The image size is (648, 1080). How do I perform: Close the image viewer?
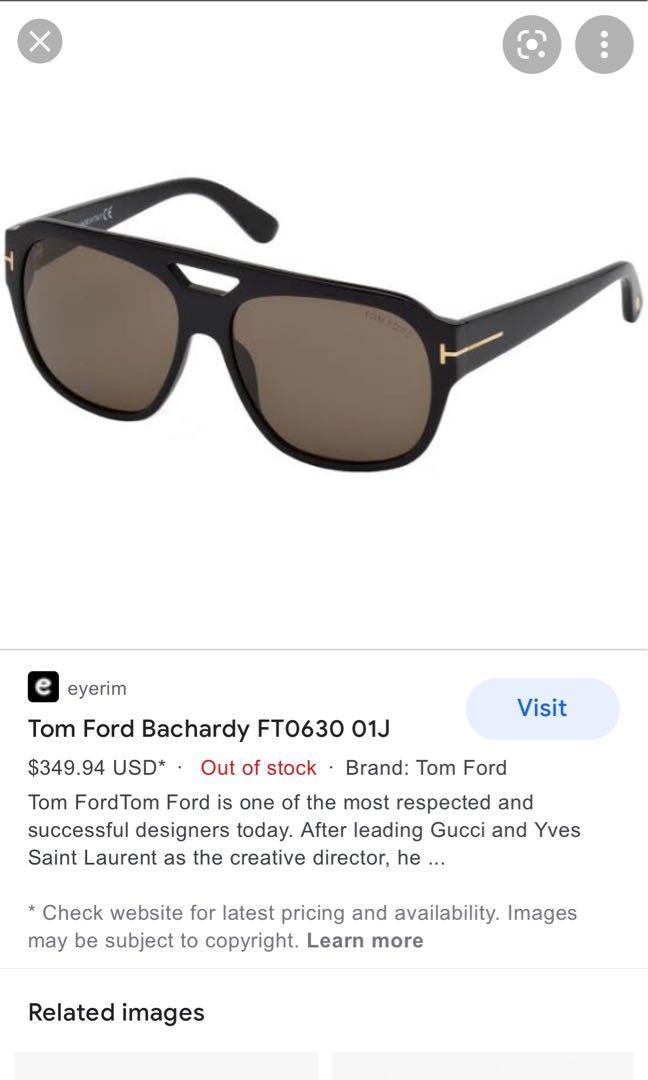point(40,42)
